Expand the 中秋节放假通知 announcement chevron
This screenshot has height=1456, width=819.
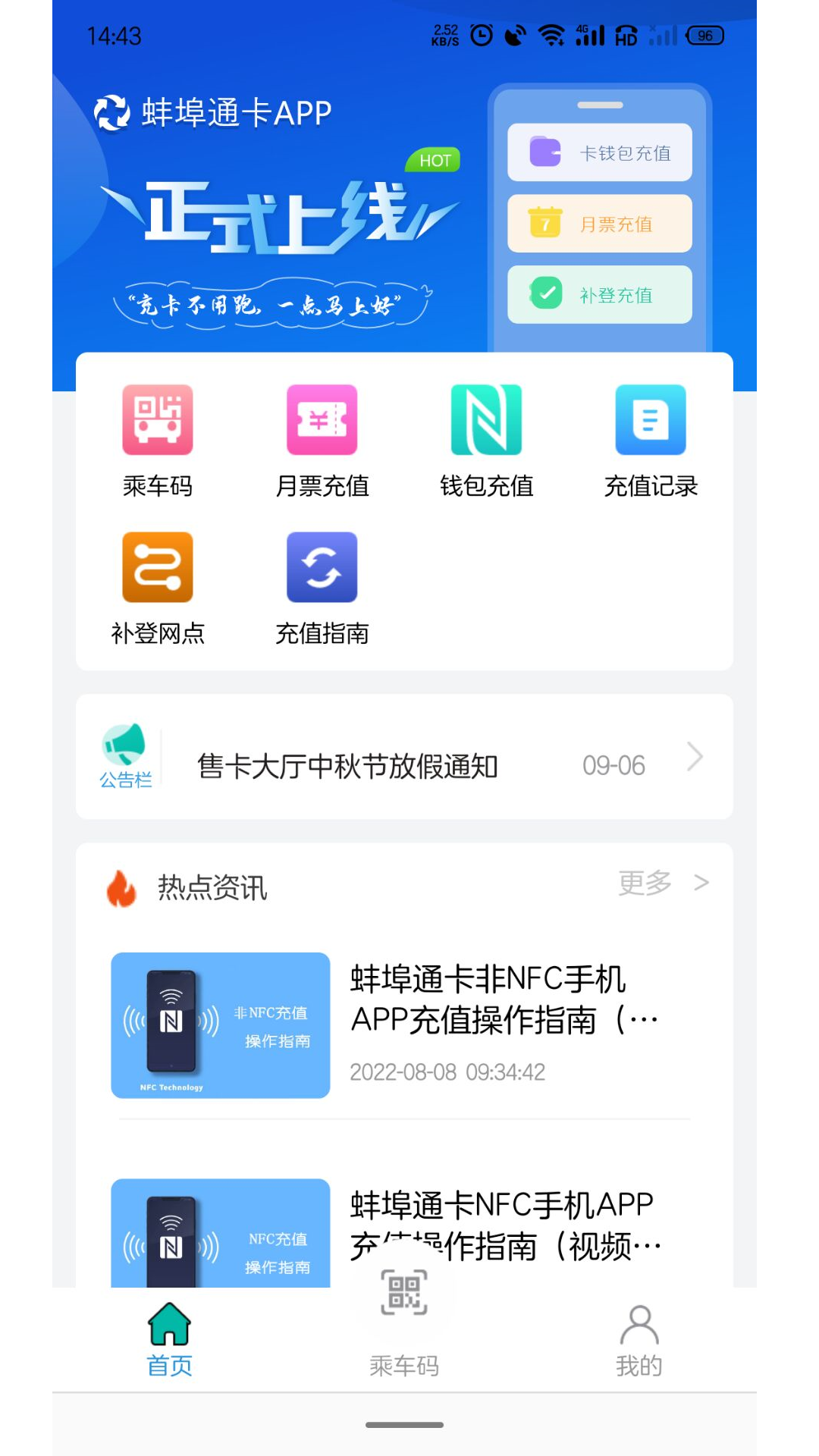pyautogui.click(x=695, y=757)
